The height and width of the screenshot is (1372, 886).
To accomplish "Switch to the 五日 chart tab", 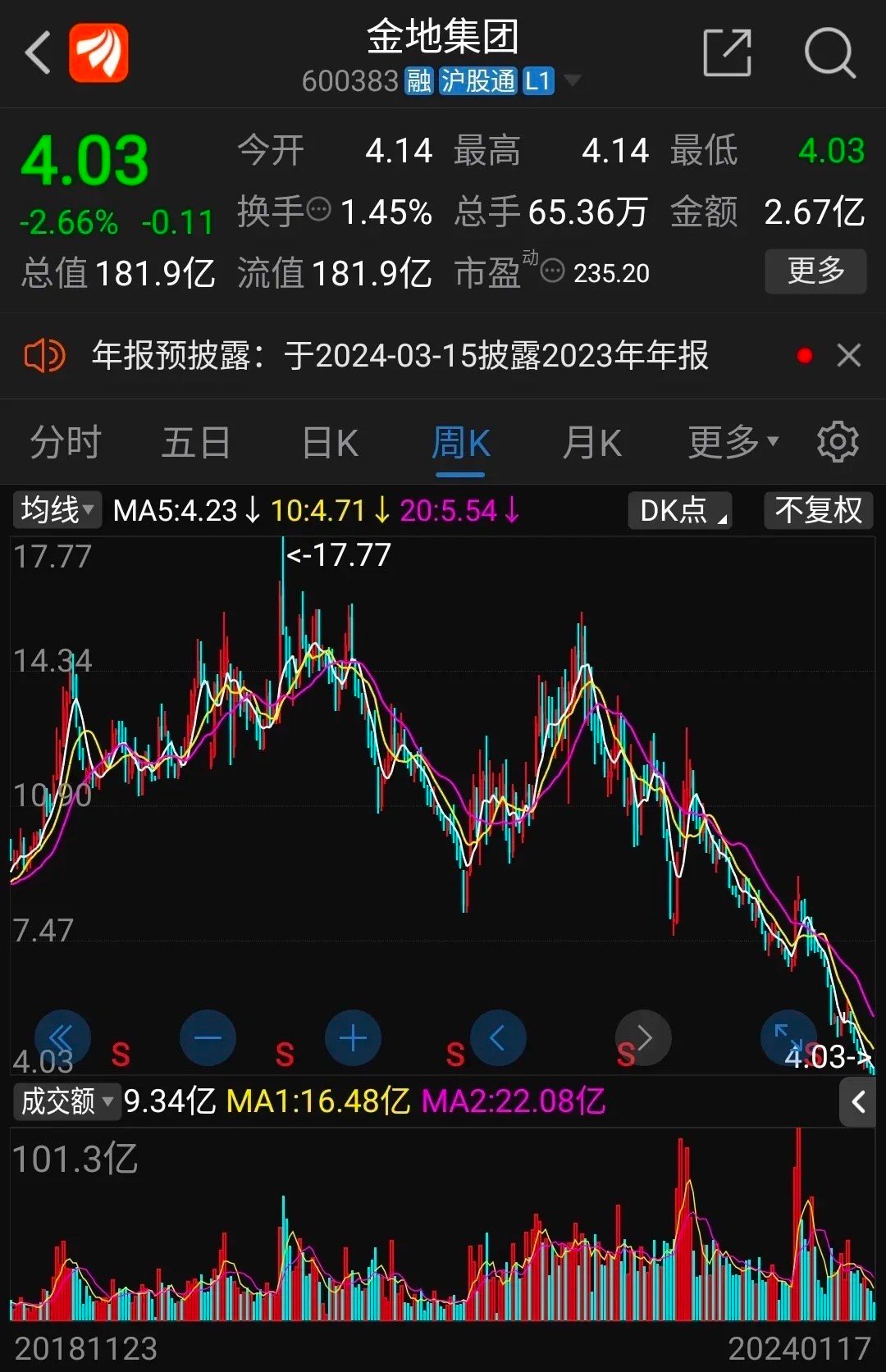I will [195, 444].
